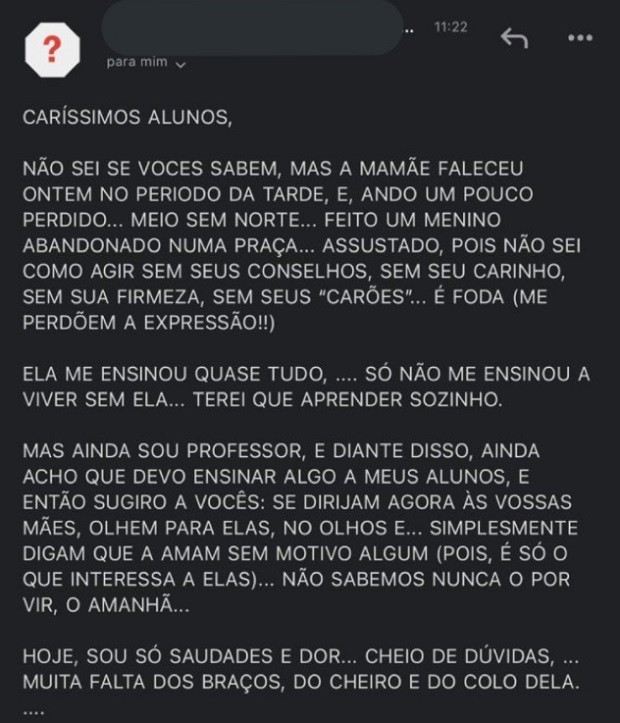
Task: Open the email overflow menu
Action: (580, 38)
